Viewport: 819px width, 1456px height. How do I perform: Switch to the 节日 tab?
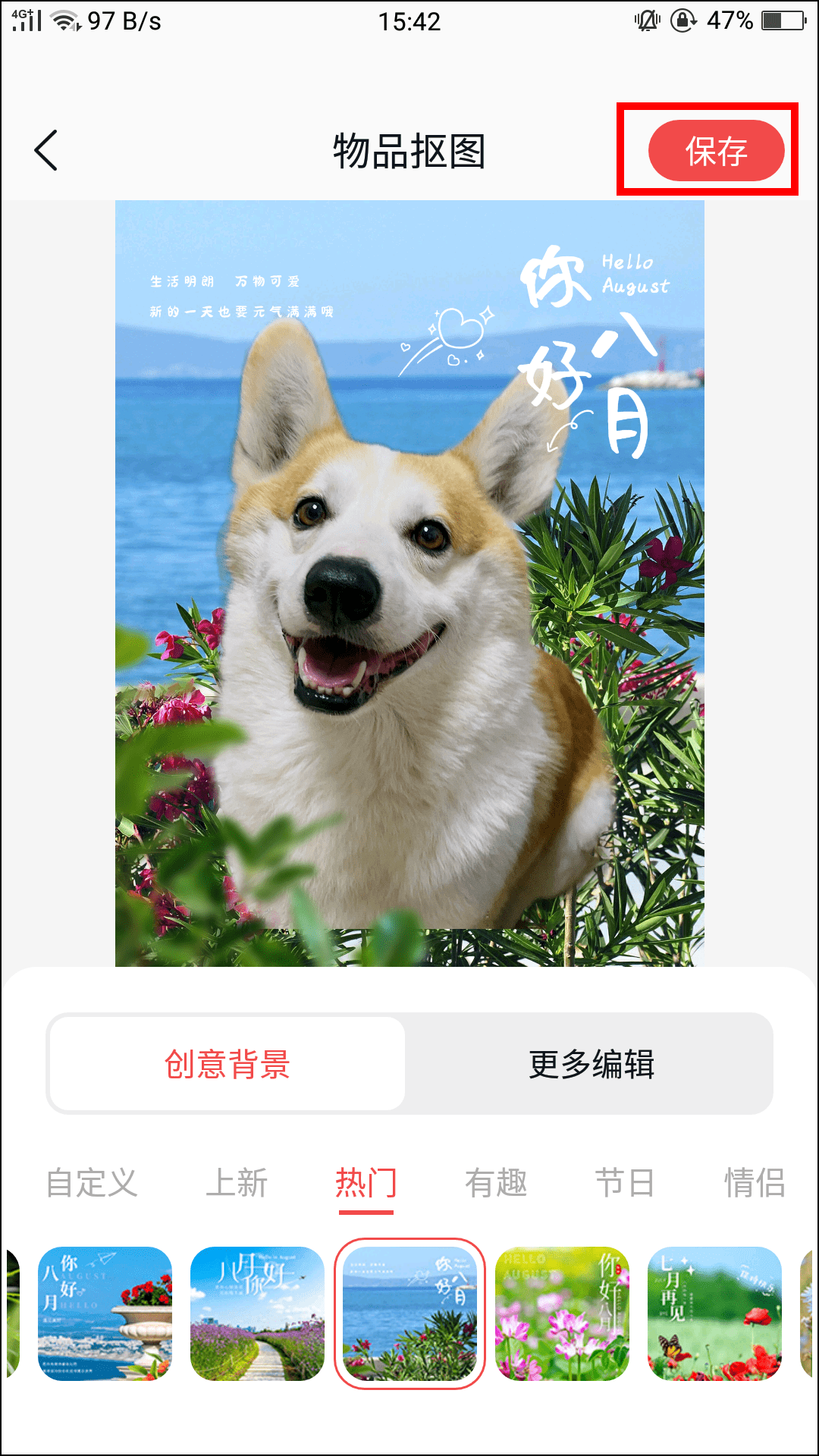625,1183
